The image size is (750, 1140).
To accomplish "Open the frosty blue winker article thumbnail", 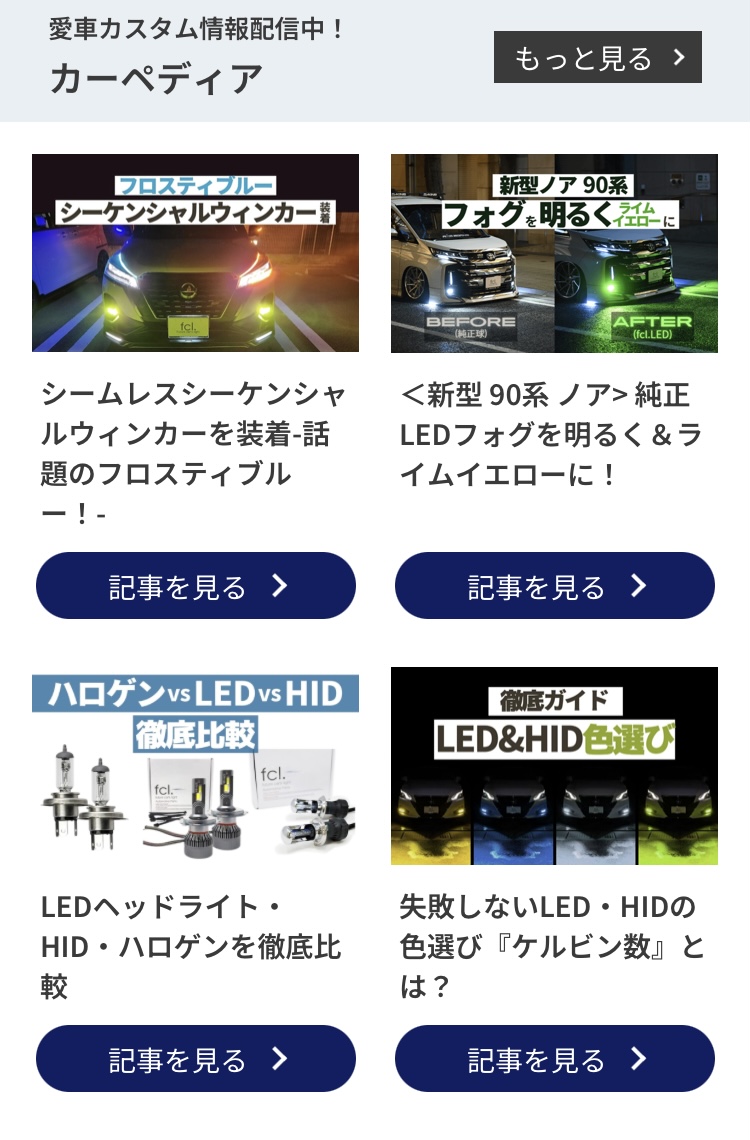I will pyautogui.click(x=196, y=253).
